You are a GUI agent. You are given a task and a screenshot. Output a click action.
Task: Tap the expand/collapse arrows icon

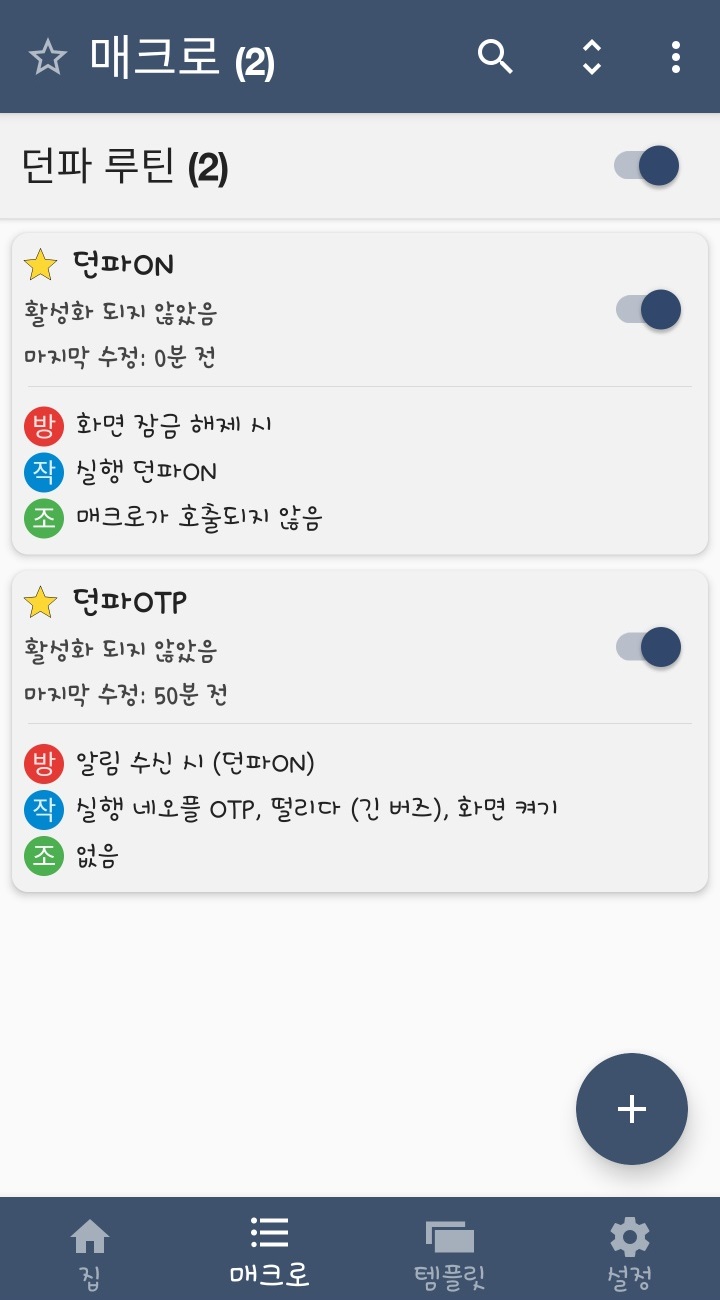click(592, 57)
